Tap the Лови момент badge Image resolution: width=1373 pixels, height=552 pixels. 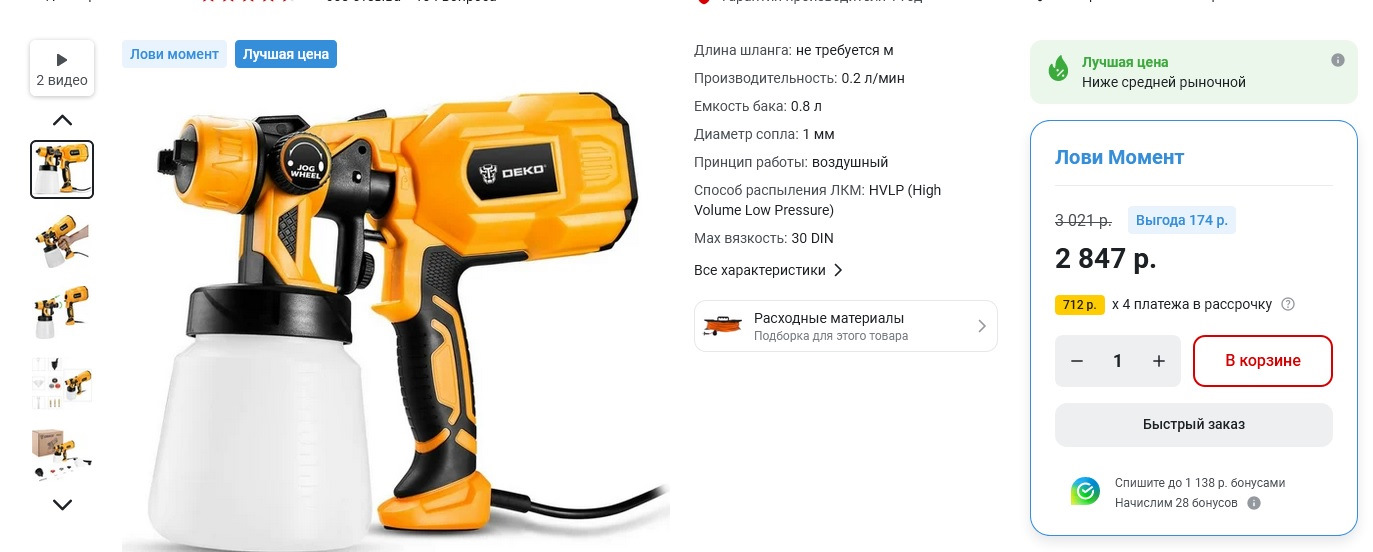(x=174, y=54)
